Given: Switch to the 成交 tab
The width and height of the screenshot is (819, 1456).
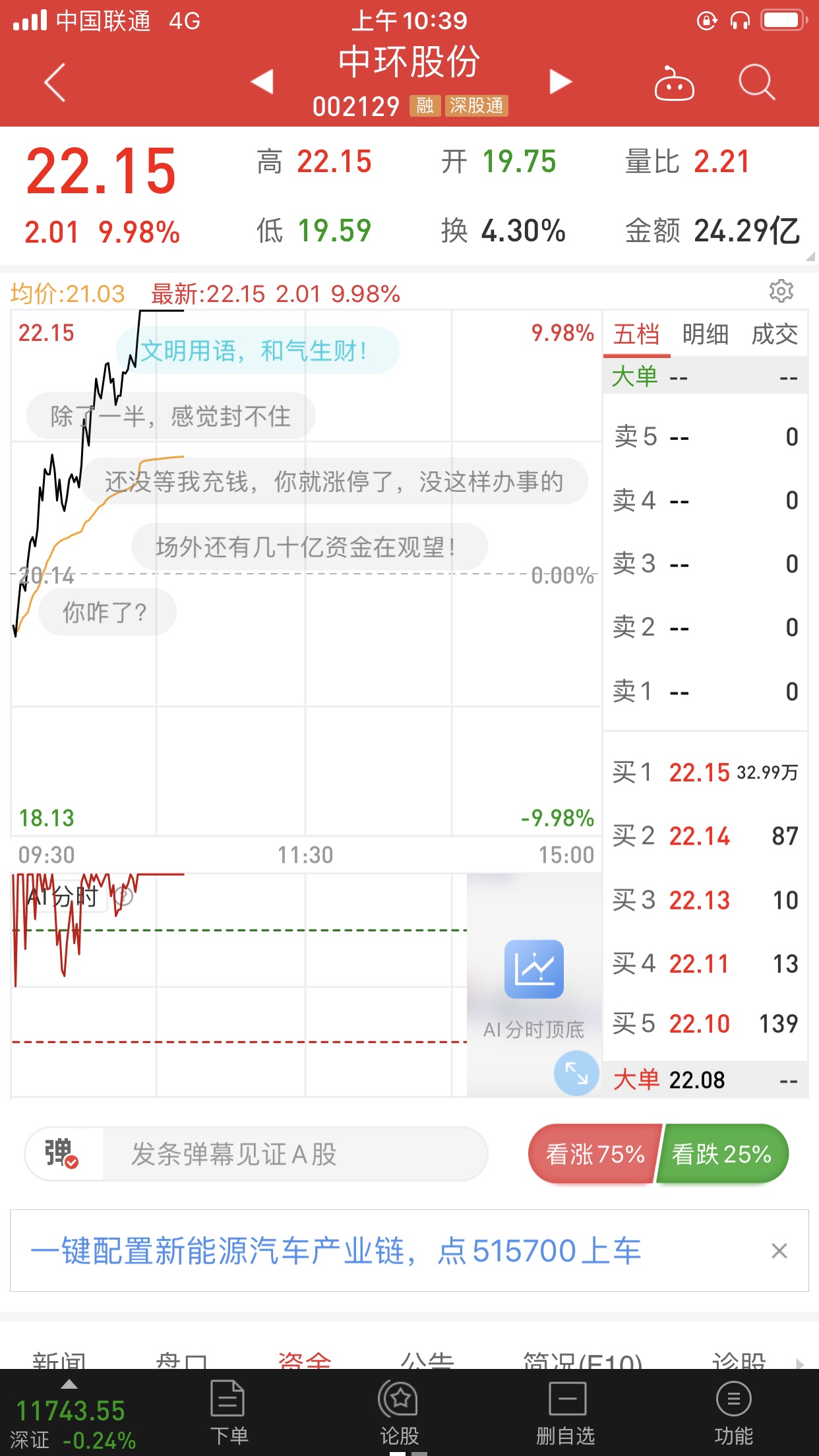Looking at the screenshot, I should 775,334.
